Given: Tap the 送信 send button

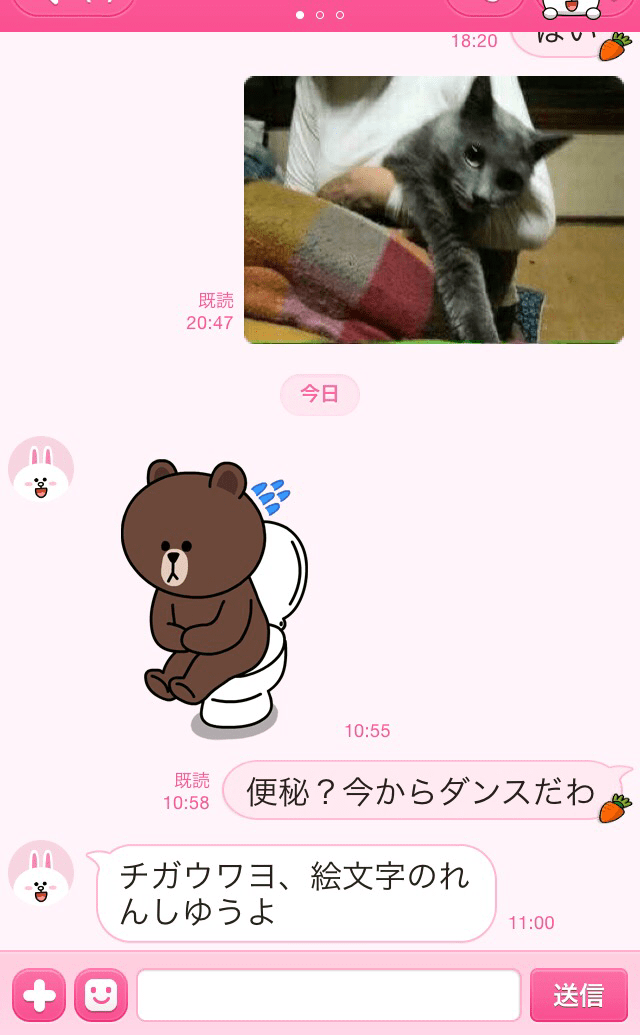Looking at the screenshot, I should (579, 994).
